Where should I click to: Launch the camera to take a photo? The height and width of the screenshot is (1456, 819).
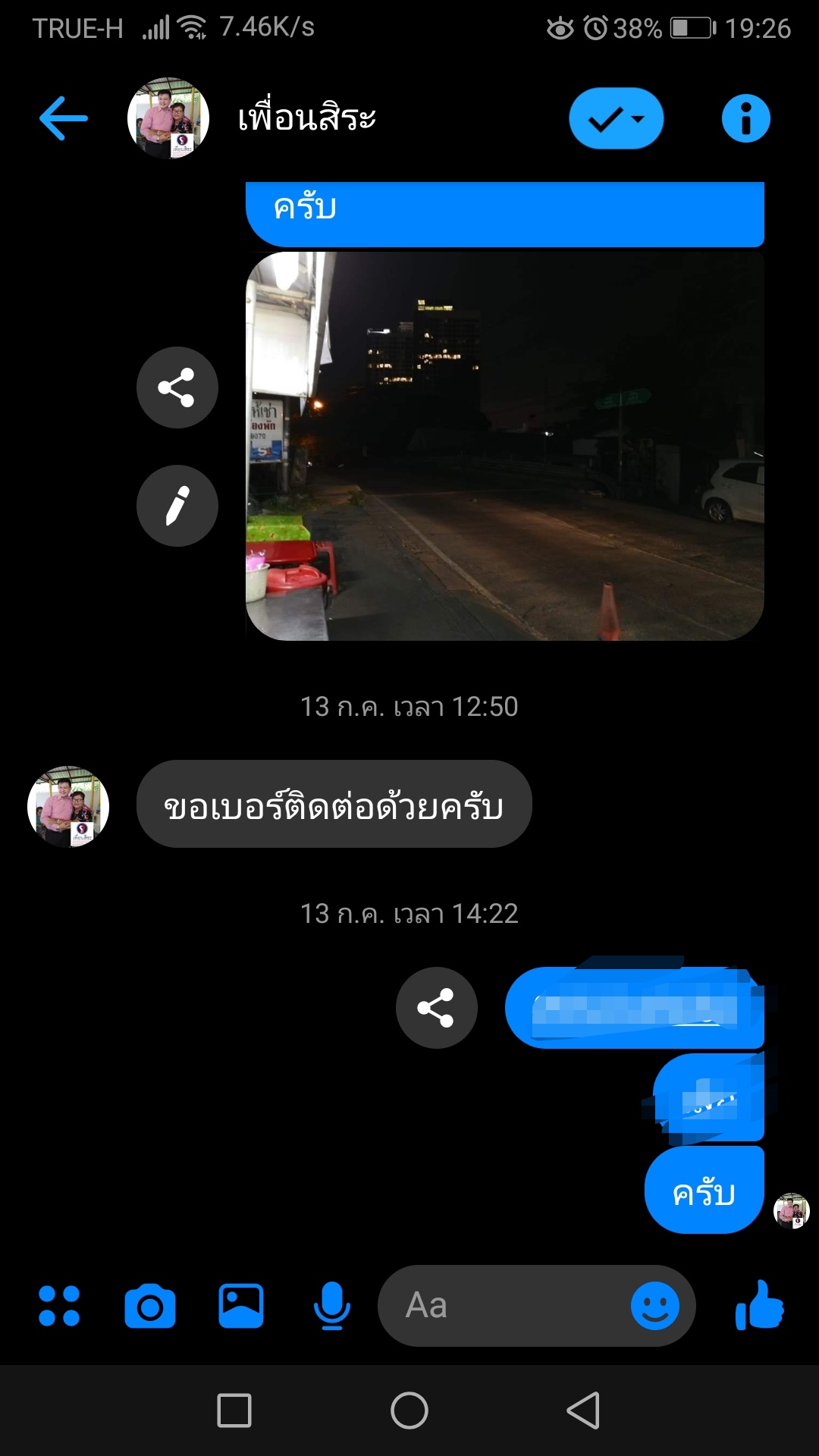tap(149, 1306)
